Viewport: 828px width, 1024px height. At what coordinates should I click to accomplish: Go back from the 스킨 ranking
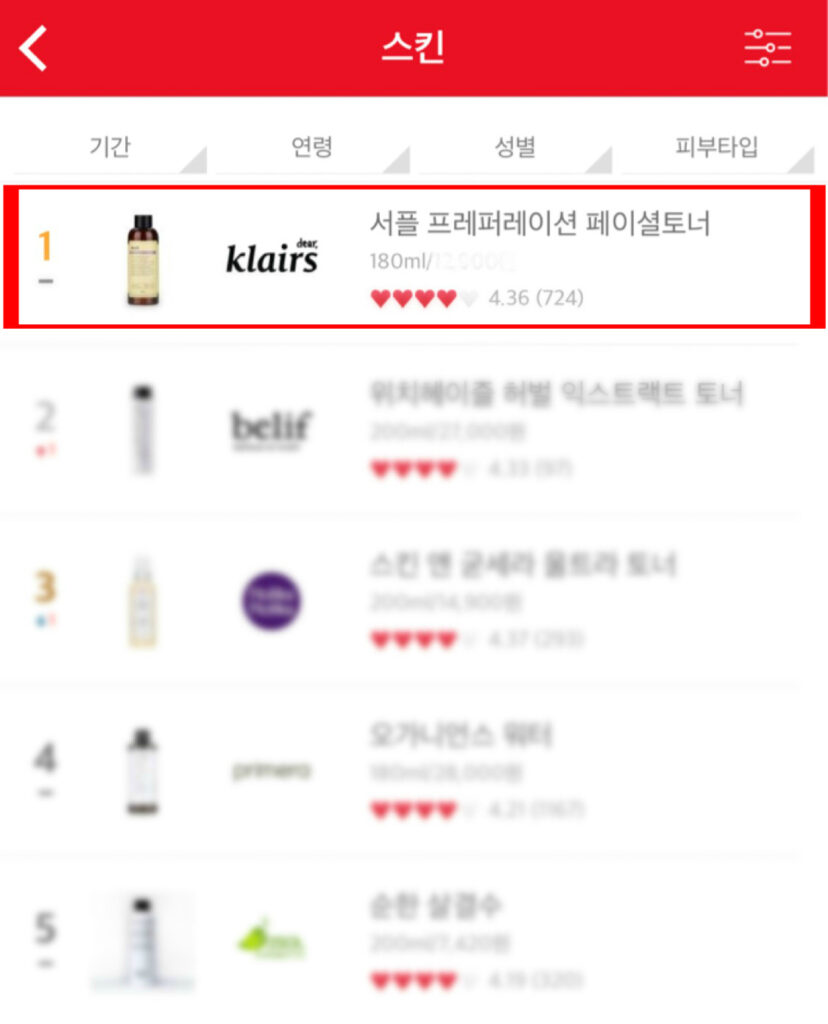(34, 48)
